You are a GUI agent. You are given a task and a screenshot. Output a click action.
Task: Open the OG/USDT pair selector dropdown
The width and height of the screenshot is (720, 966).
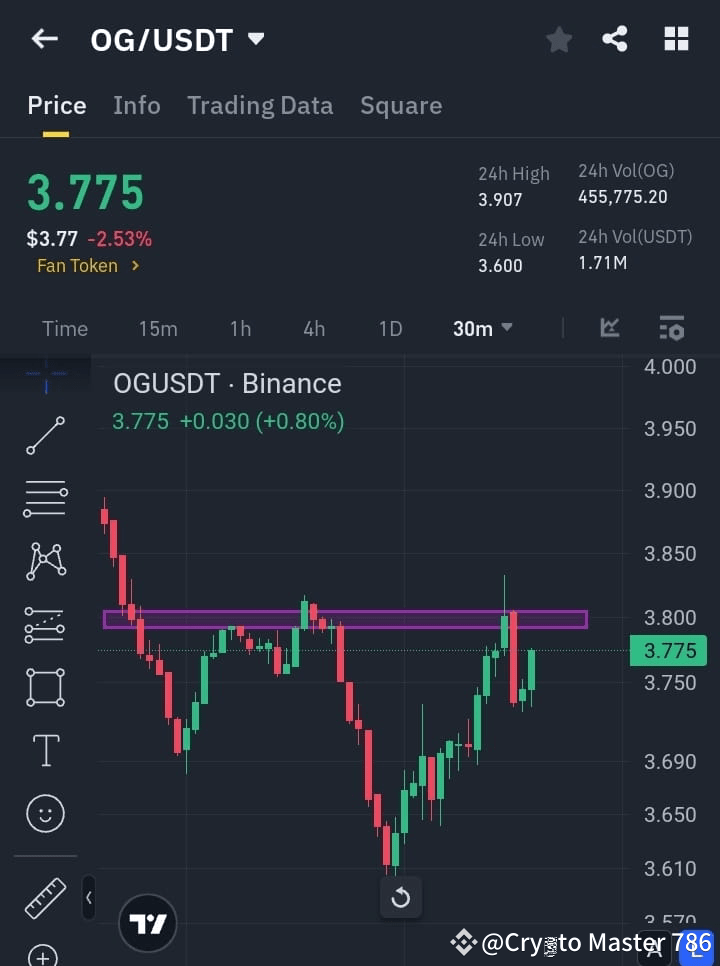(256, 39)
